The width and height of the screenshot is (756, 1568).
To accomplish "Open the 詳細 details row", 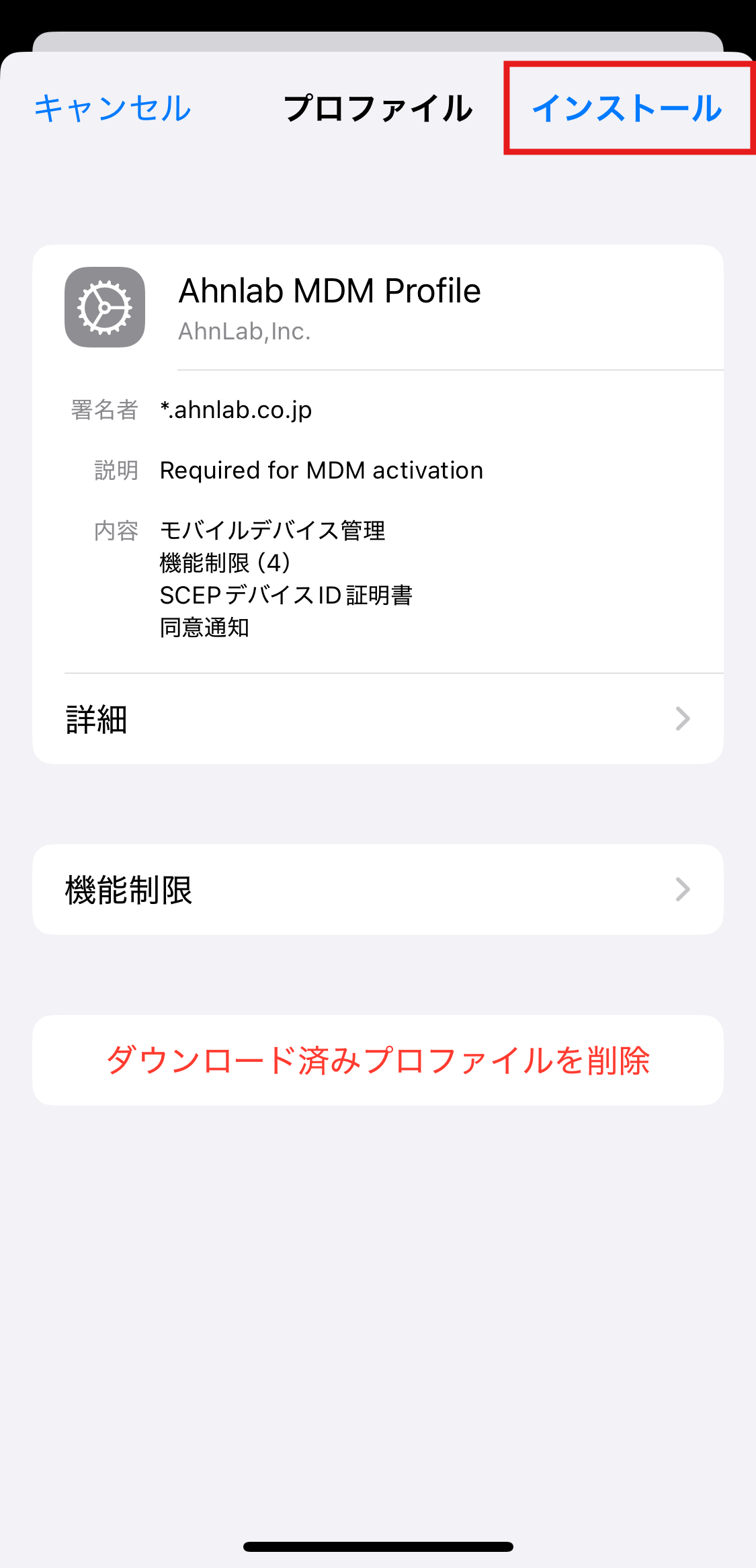I will [x=378, y=718].
